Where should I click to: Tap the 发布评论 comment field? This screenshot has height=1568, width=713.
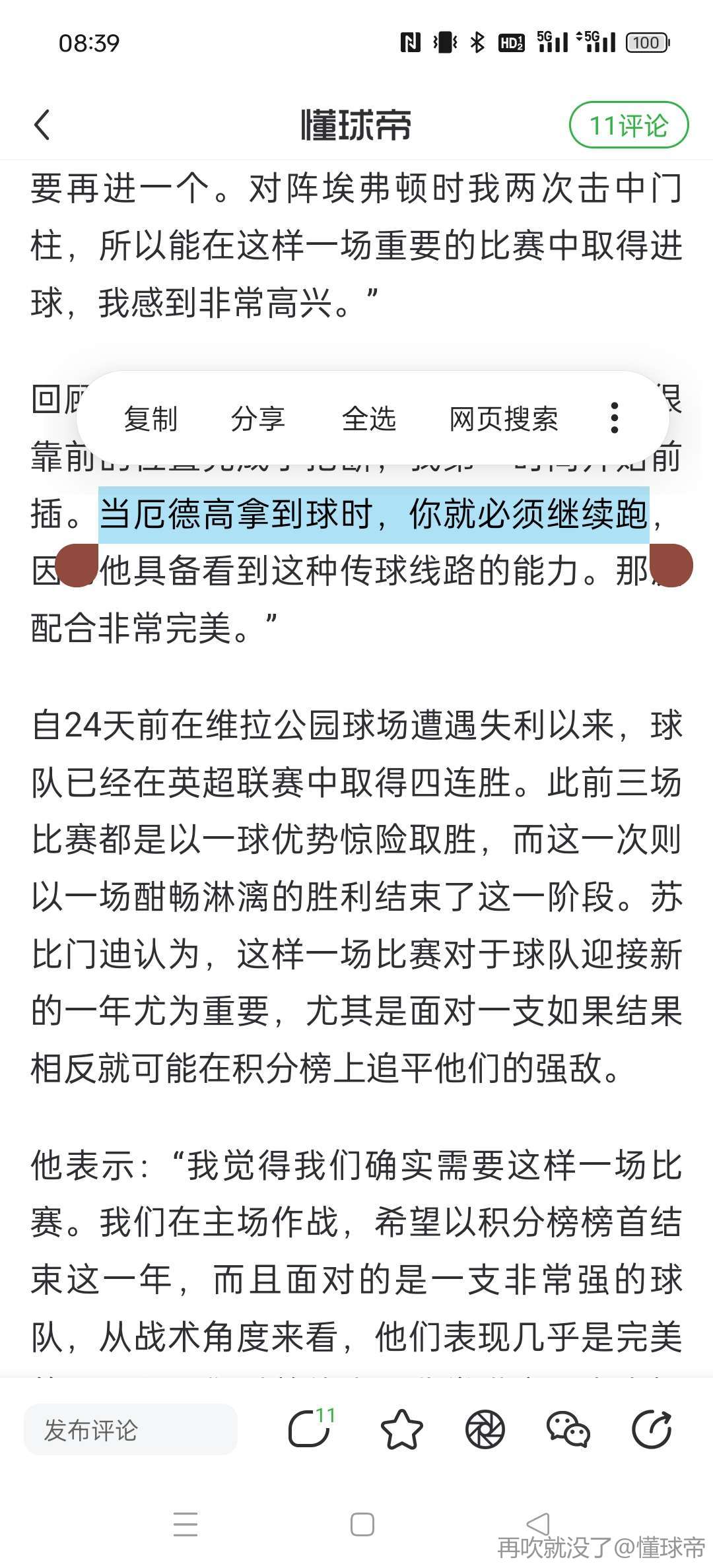coord(130,1430)
